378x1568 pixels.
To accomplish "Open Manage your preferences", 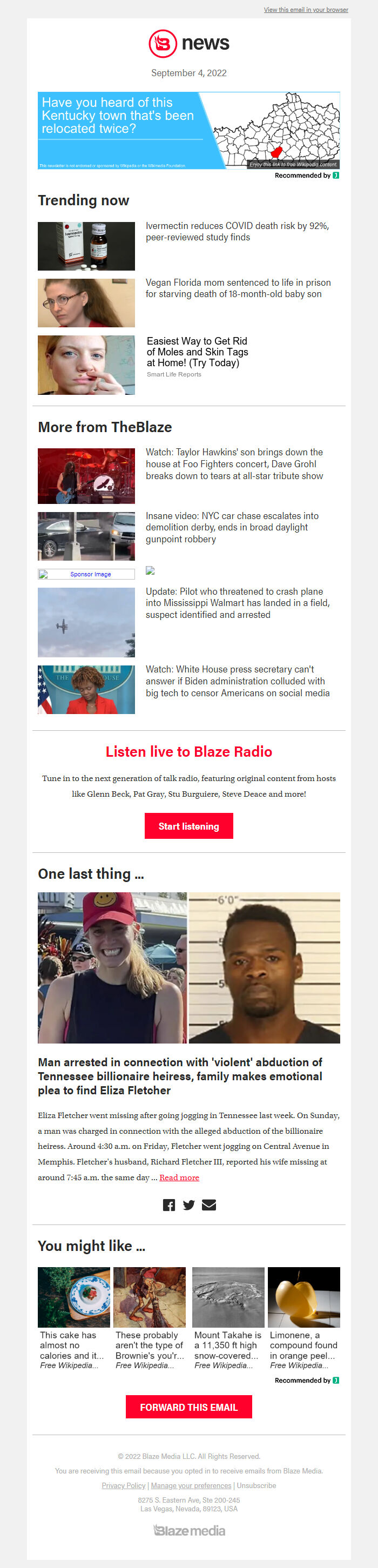I will (191, 1485).
